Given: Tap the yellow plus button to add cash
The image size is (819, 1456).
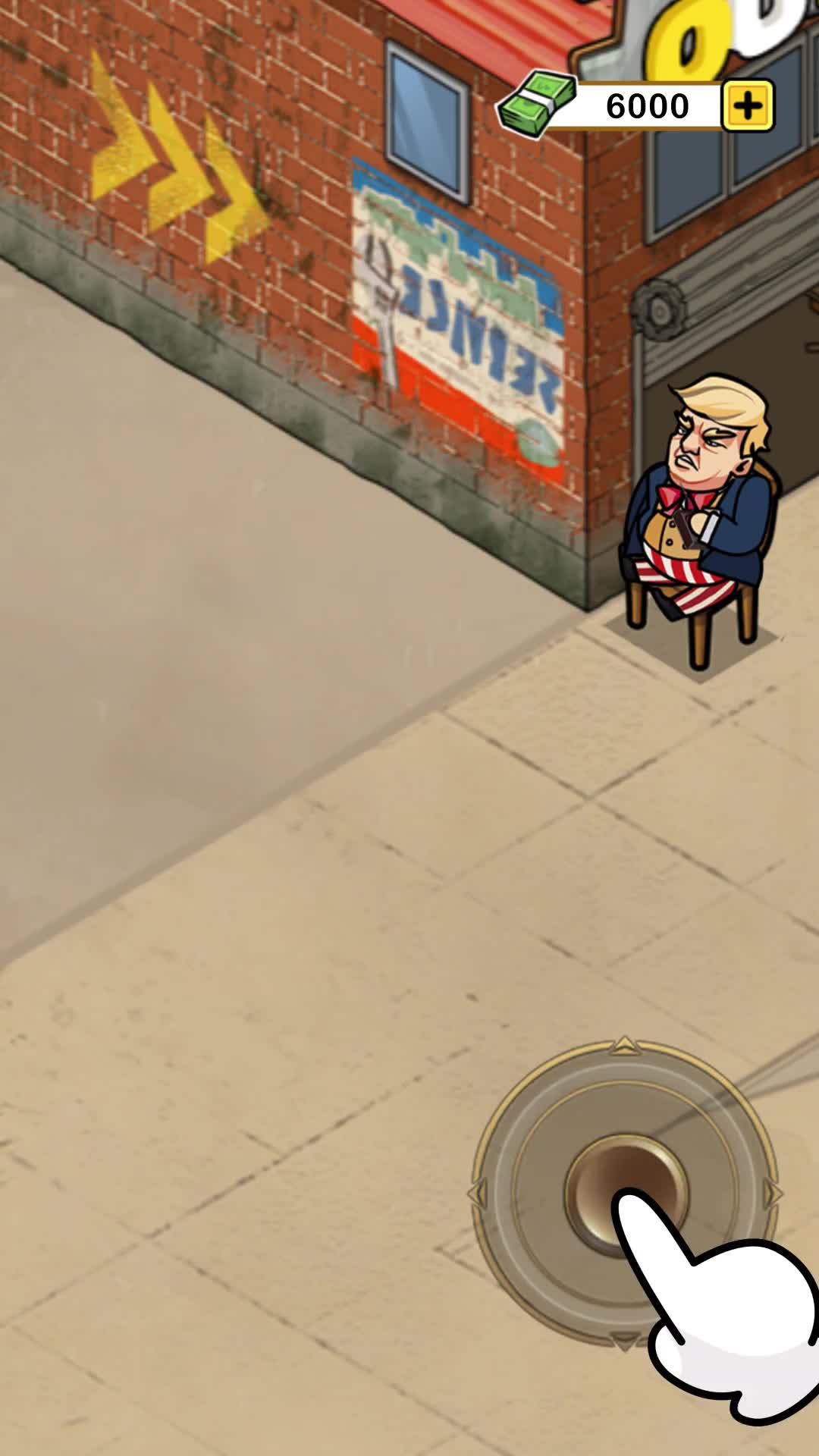Looking at the screenshot, I should click(747, 105).
